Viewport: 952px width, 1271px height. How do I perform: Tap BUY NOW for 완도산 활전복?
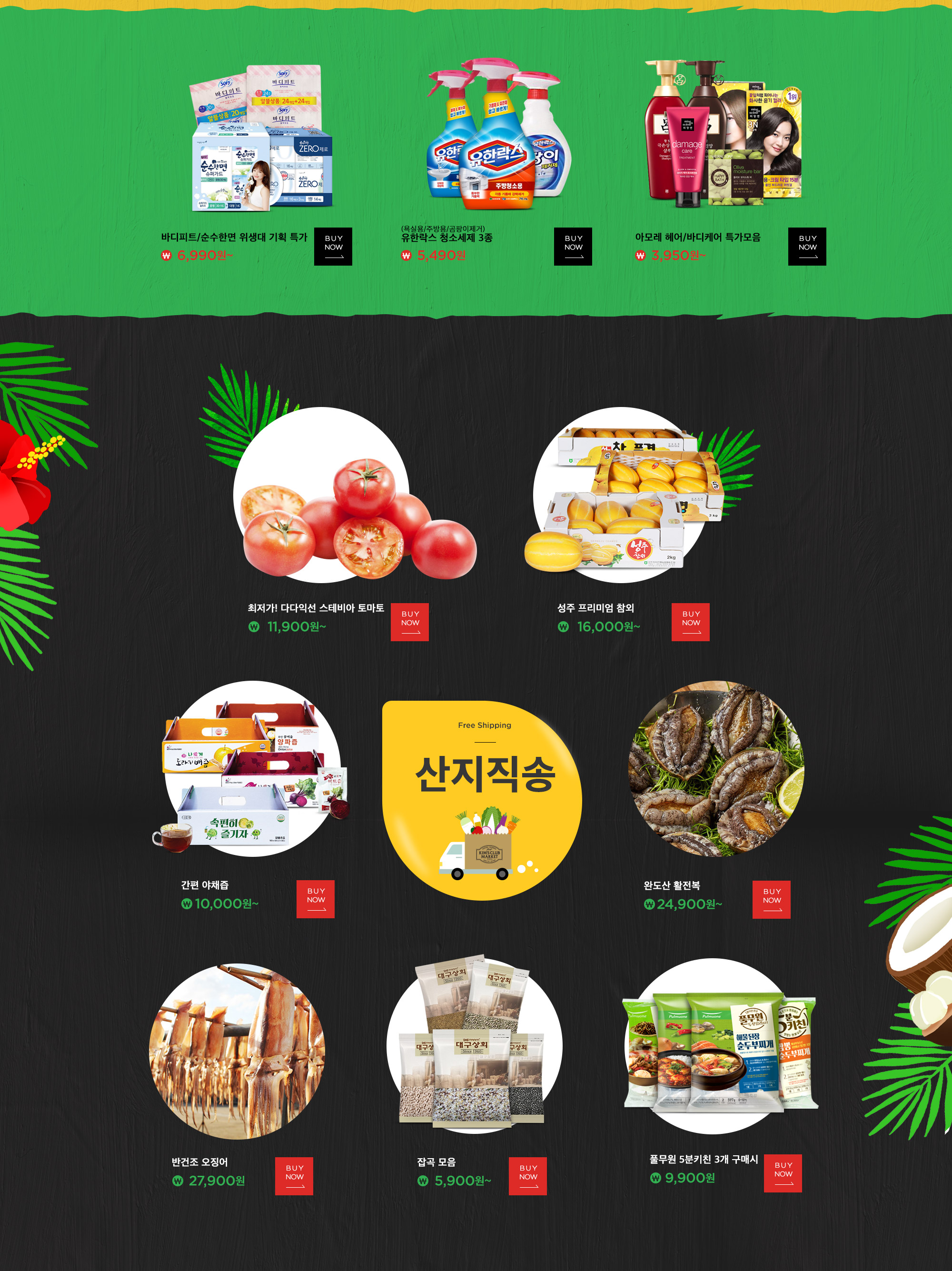[x=771, y=899]
